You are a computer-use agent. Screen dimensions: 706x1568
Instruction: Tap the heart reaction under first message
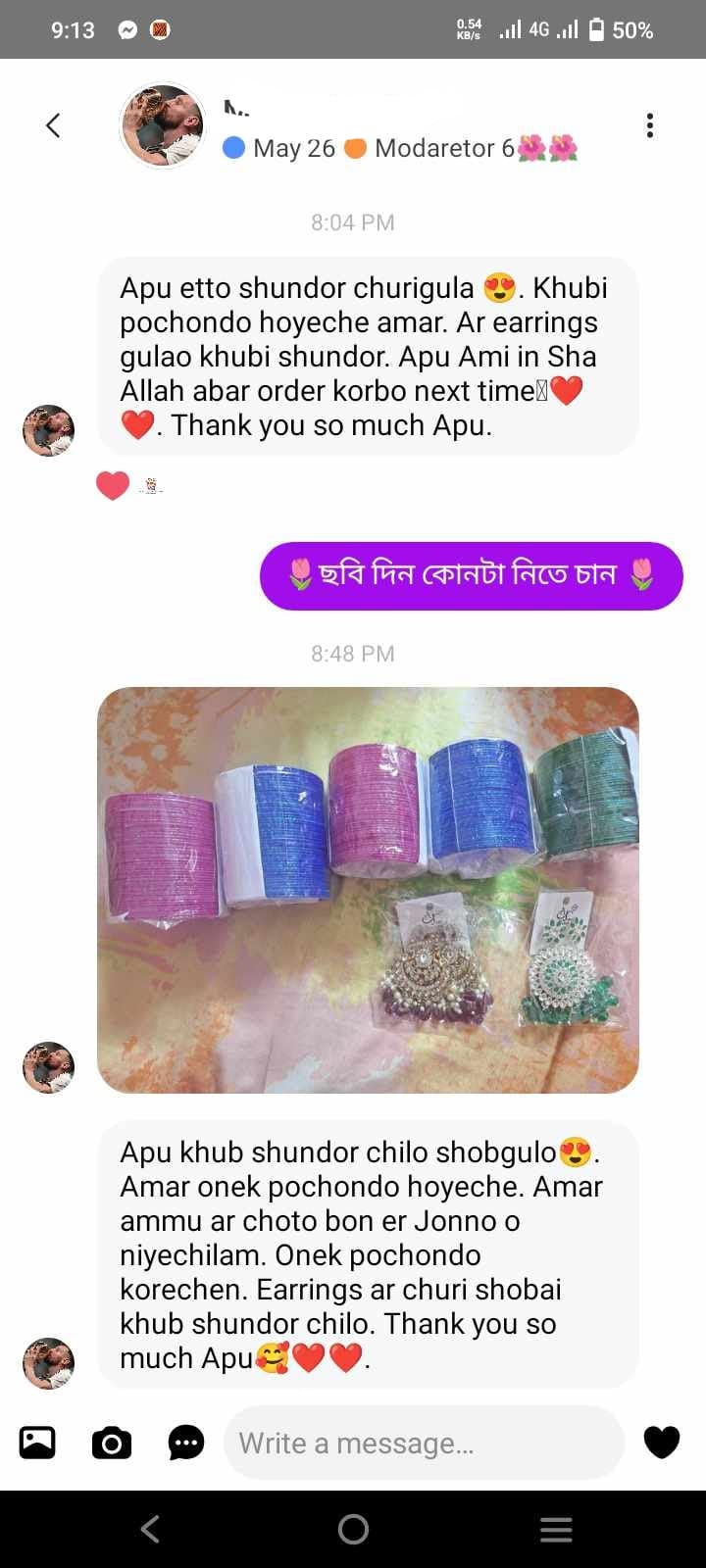pos(113,485)
